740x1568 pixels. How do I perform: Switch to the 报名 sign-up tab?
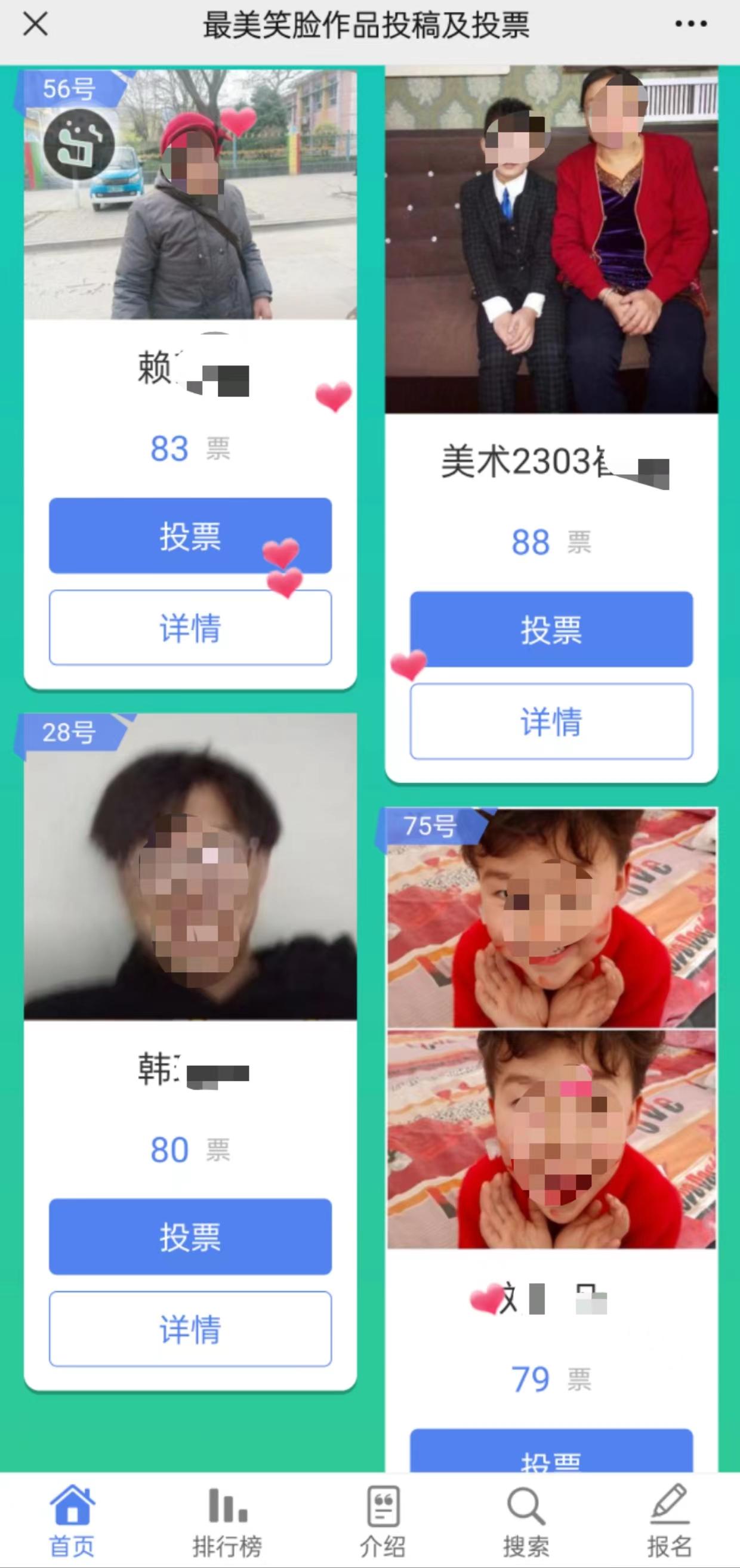pos(669,1520)
